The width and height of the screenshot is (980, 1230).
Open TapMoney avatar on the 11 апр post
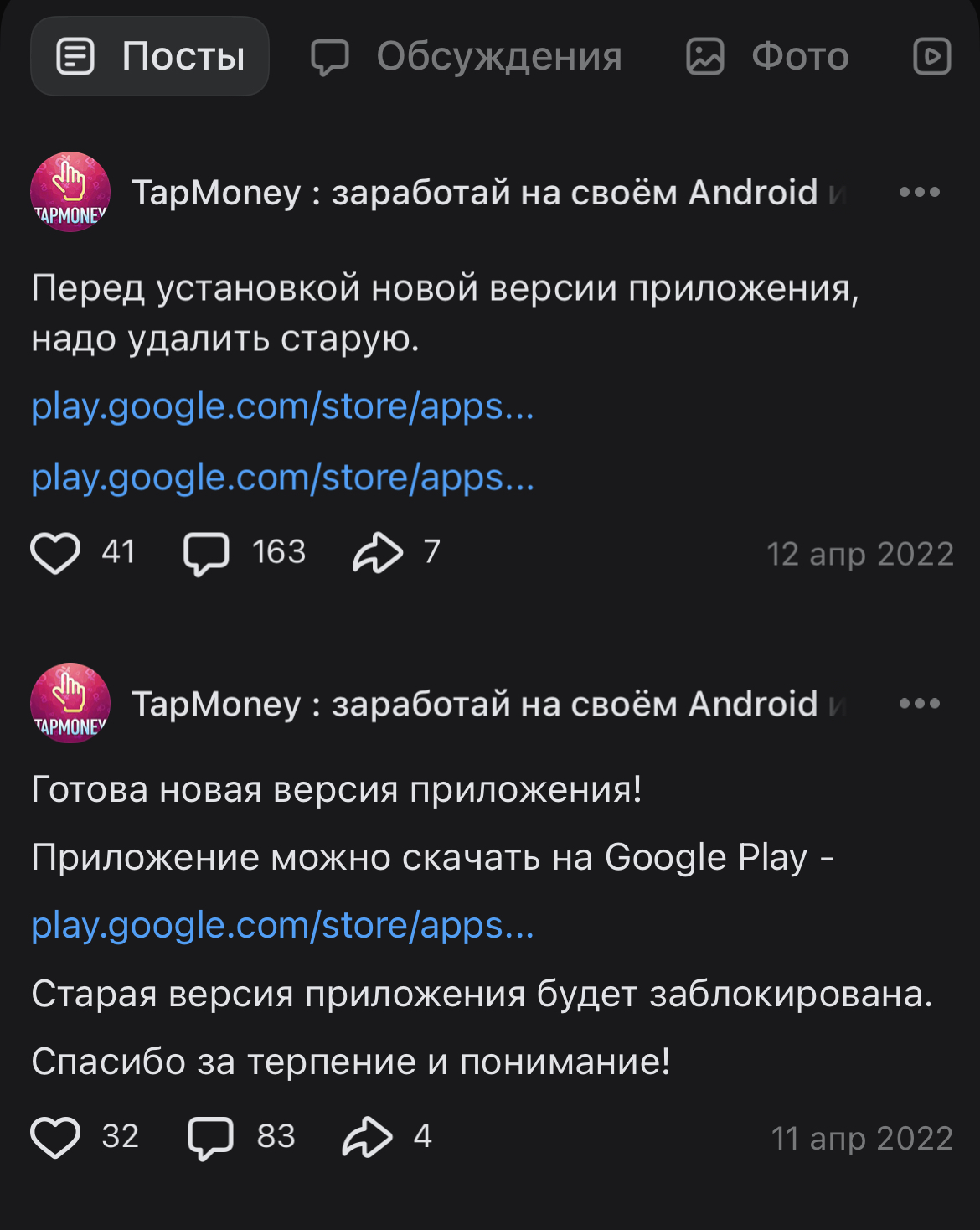coord(70,703)
